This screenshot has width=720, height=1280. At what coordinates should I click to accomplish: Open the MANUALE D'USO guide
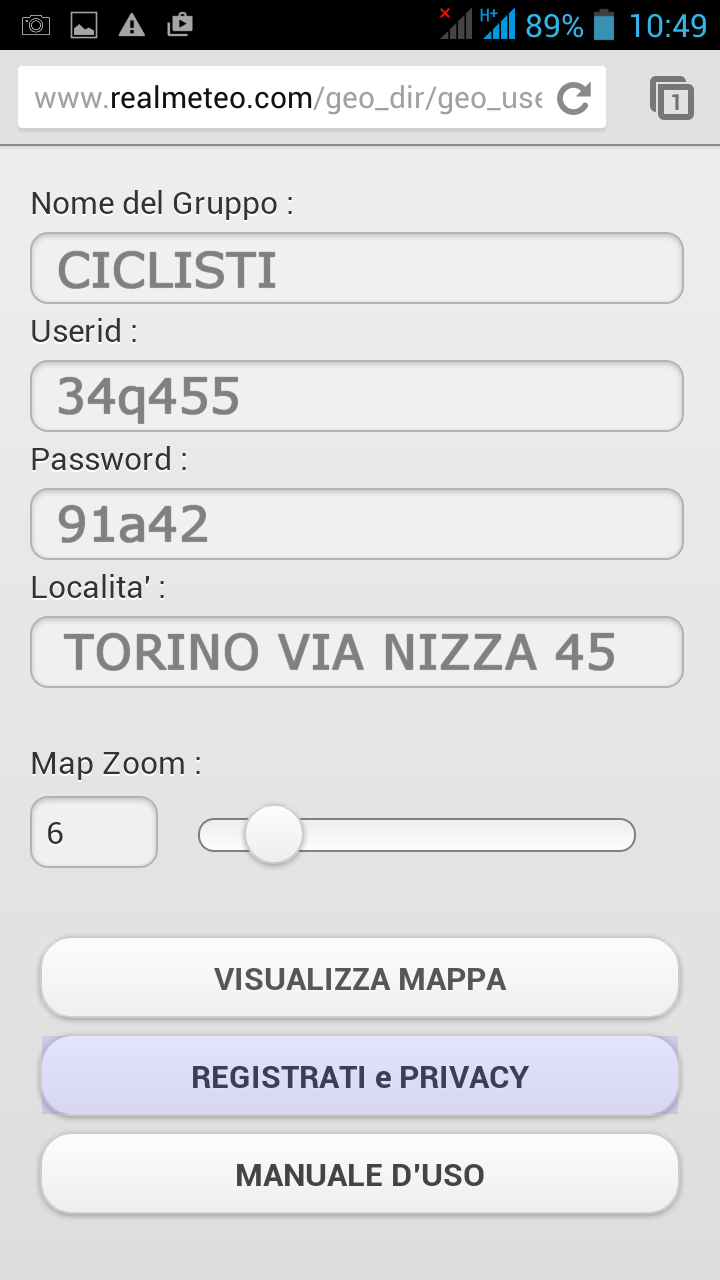360,1174
